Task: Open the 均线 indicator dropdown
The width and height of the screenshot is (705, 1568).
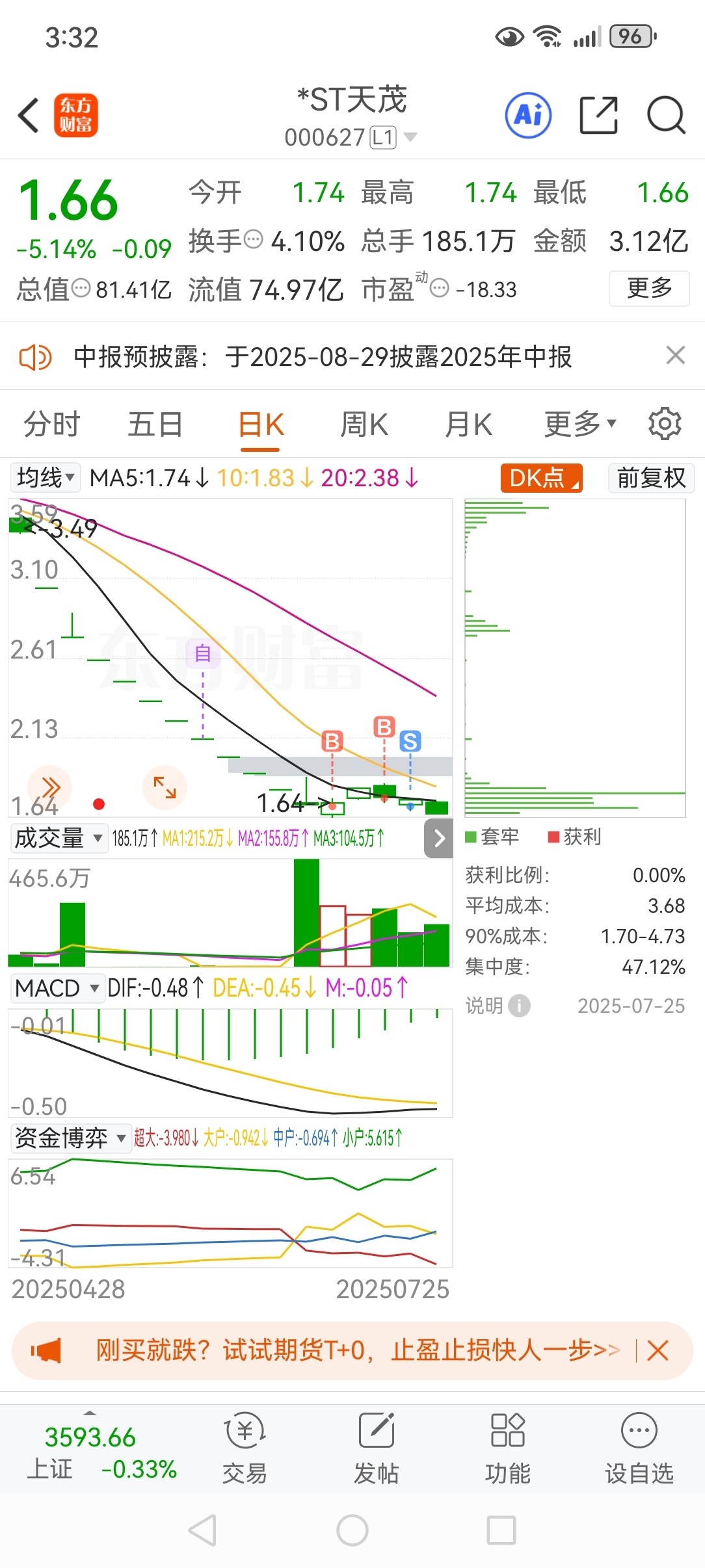Action: click(45, 478)
